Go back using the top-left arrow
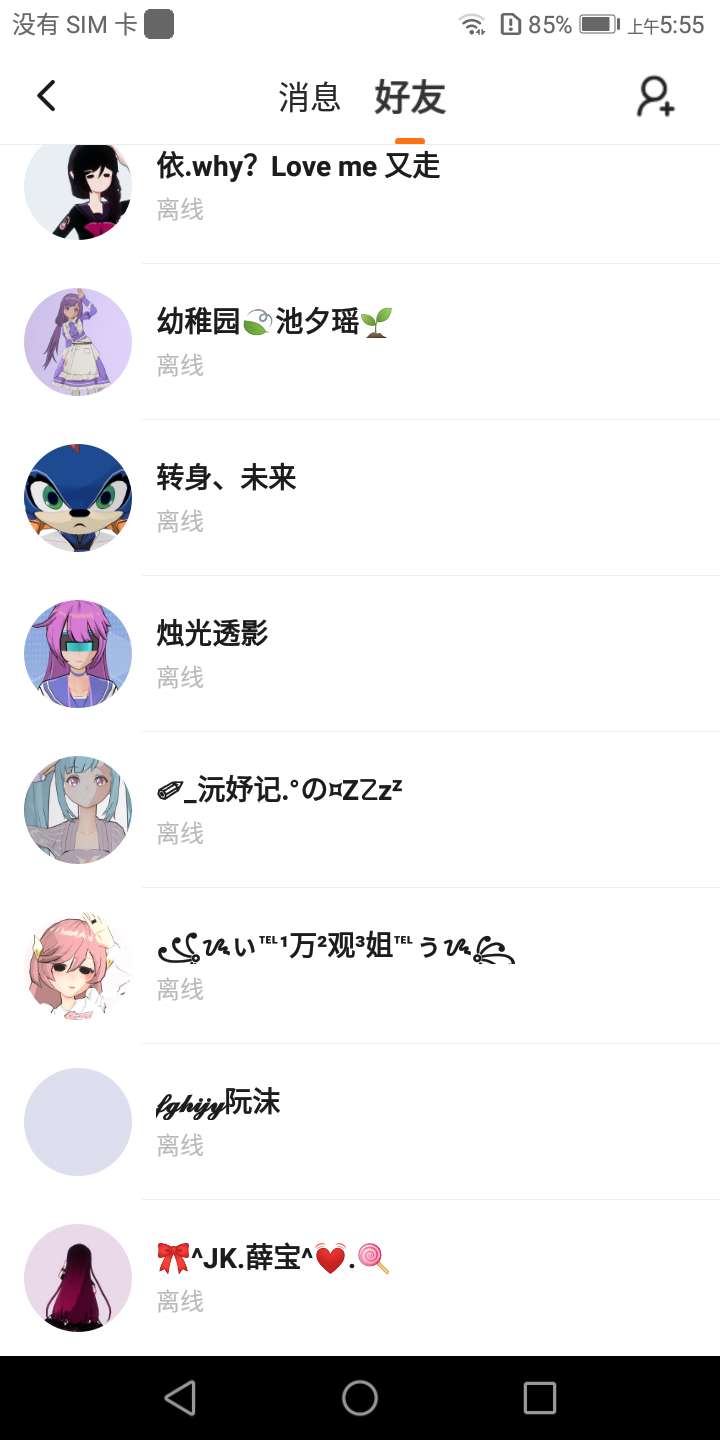 pos(46,96)
